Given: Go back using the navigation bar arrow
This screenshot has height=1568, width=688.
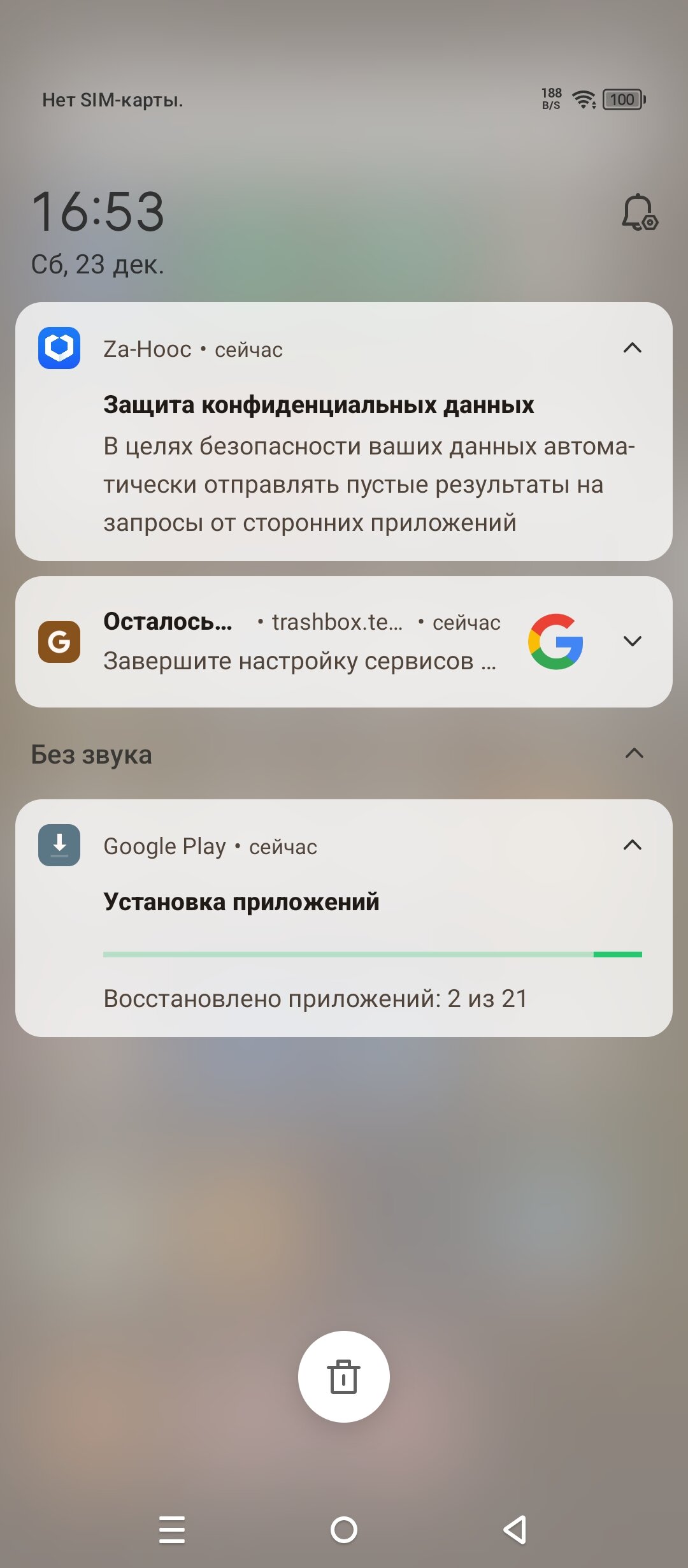Looking at the screenshot, I should [x=515, y=1530].
